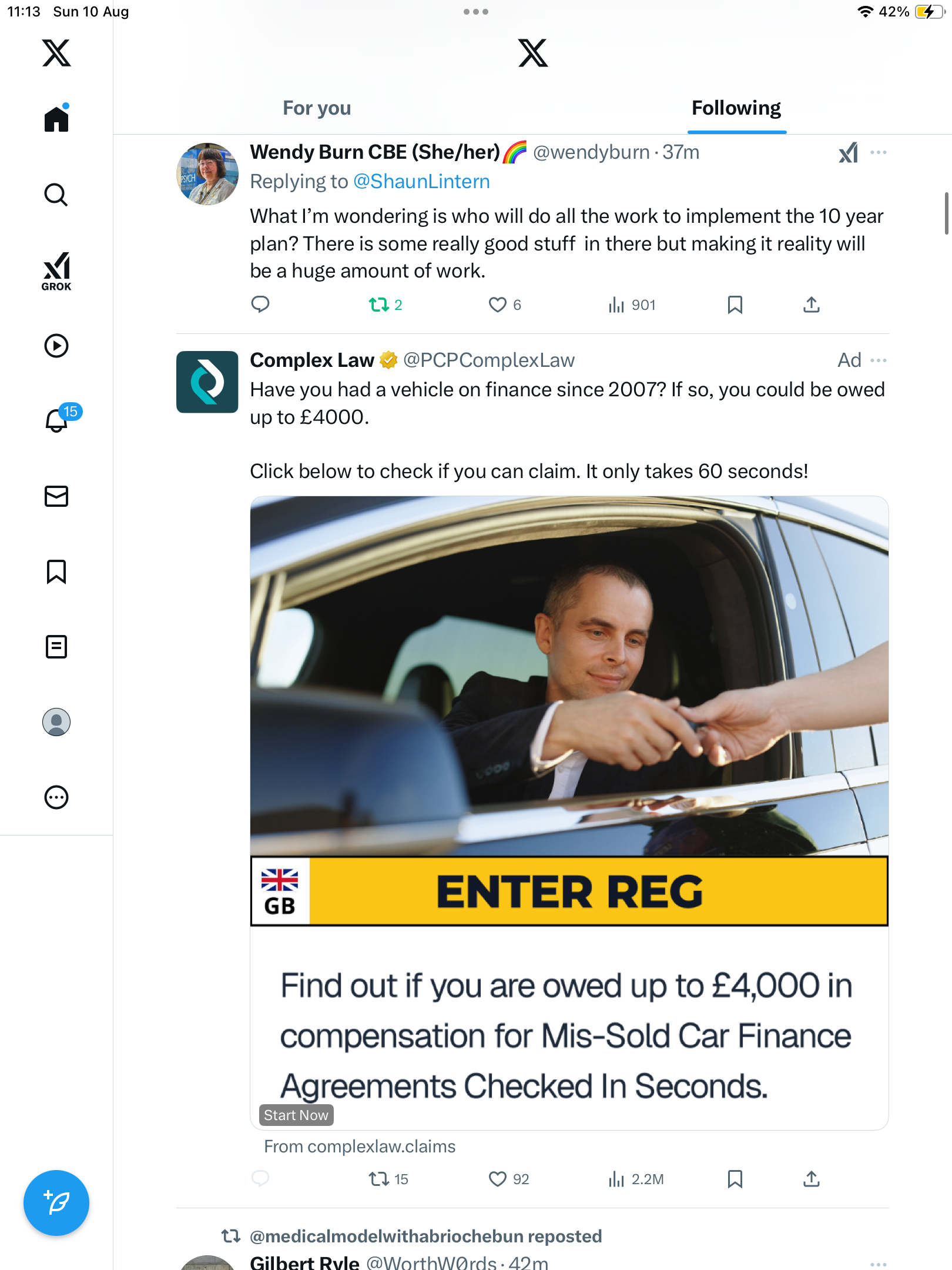Open the Complex Law car finance ad card
Image resolution: width=952 pixels, height=1270 pixels.
click(569, 811)
